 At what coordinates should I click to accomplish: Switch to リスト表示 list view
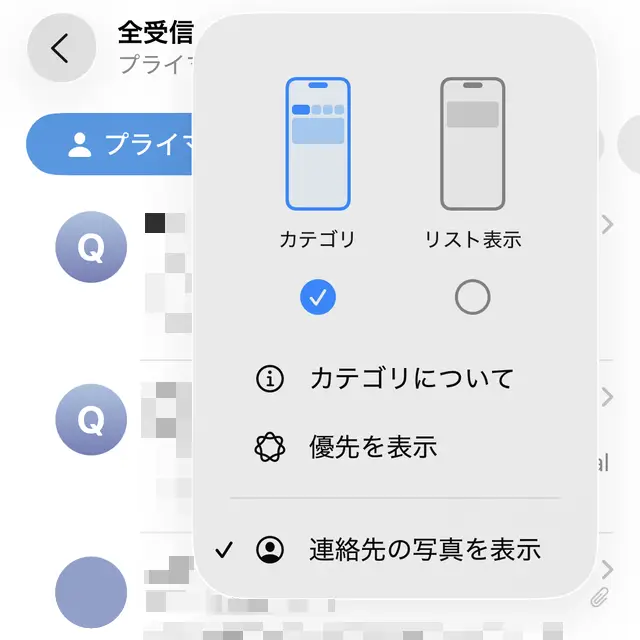click(472, 296)
